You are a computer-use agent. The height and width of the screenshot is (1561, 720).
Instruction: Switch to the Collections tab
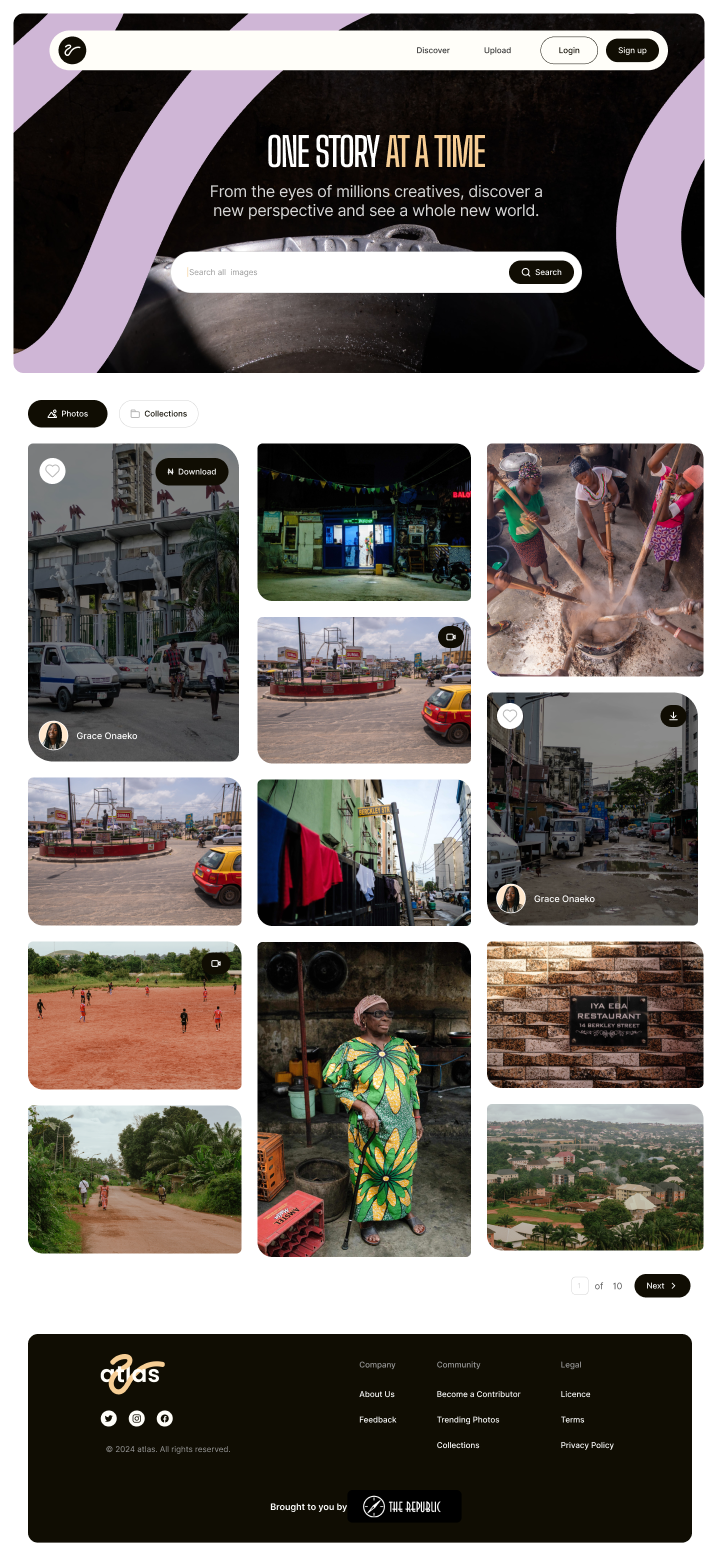click(x=158, y=413)
